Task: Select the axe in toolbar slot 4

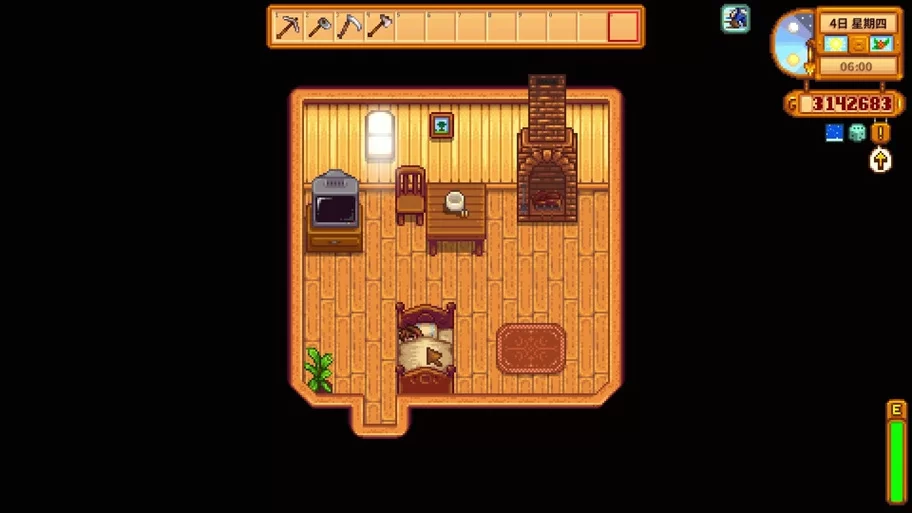Action: [379, 27]
